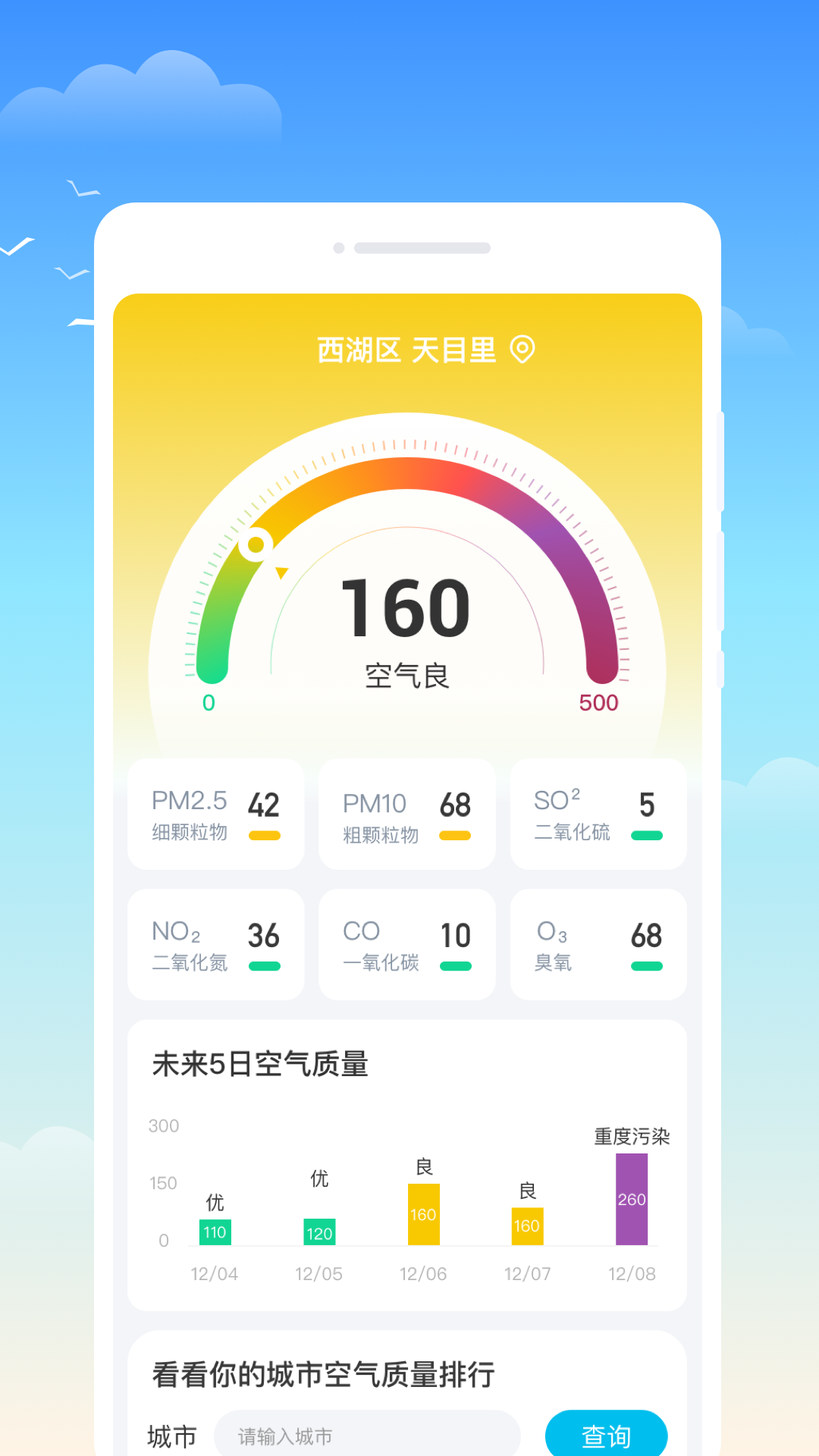This screenshot has width=819, height=1456.
Task: Select the PM10 coarse particle card
Action: click(407, 814)
